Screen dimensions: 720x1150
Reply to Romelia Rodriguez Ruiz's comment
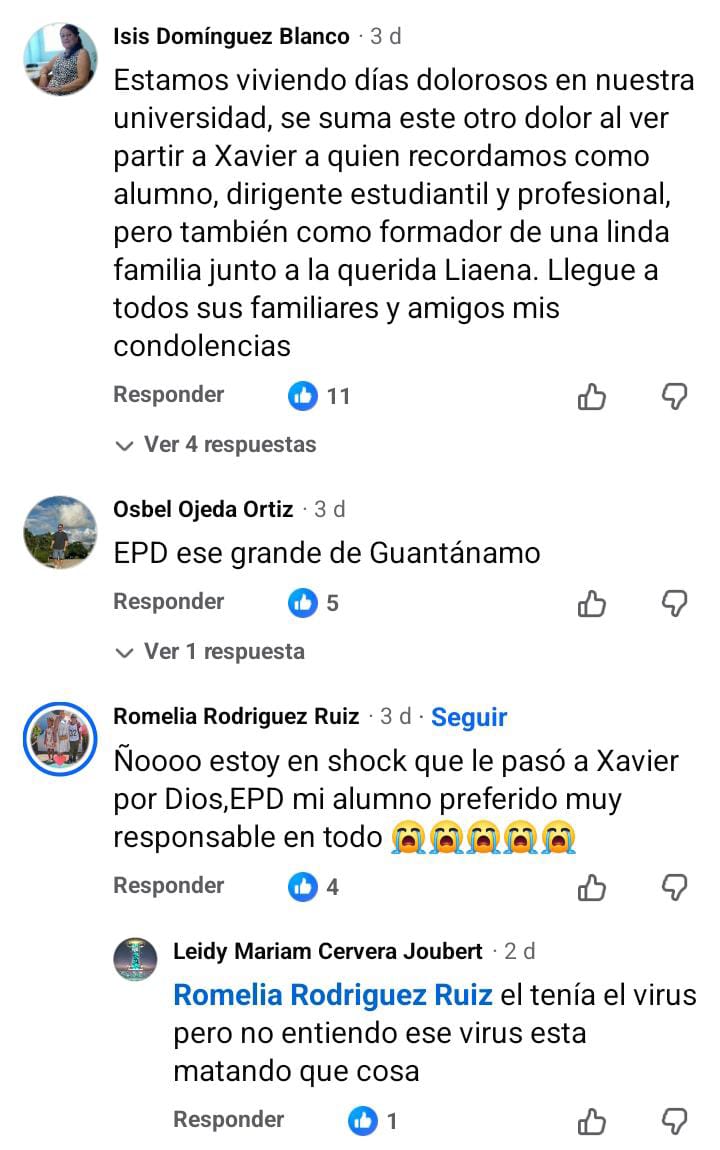(x=168, y=886)
